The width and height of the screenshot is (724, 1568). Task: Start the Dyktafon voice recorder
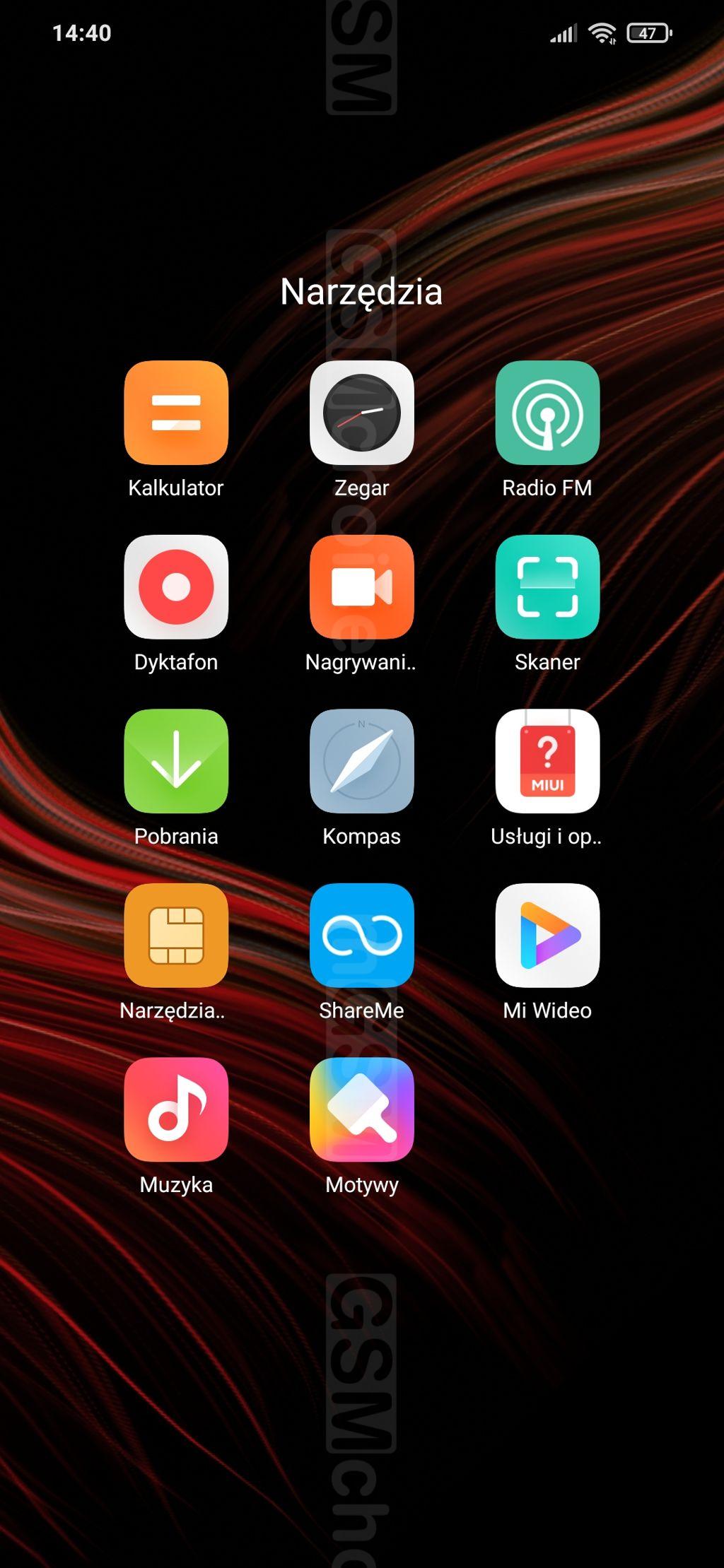(176, 586)
